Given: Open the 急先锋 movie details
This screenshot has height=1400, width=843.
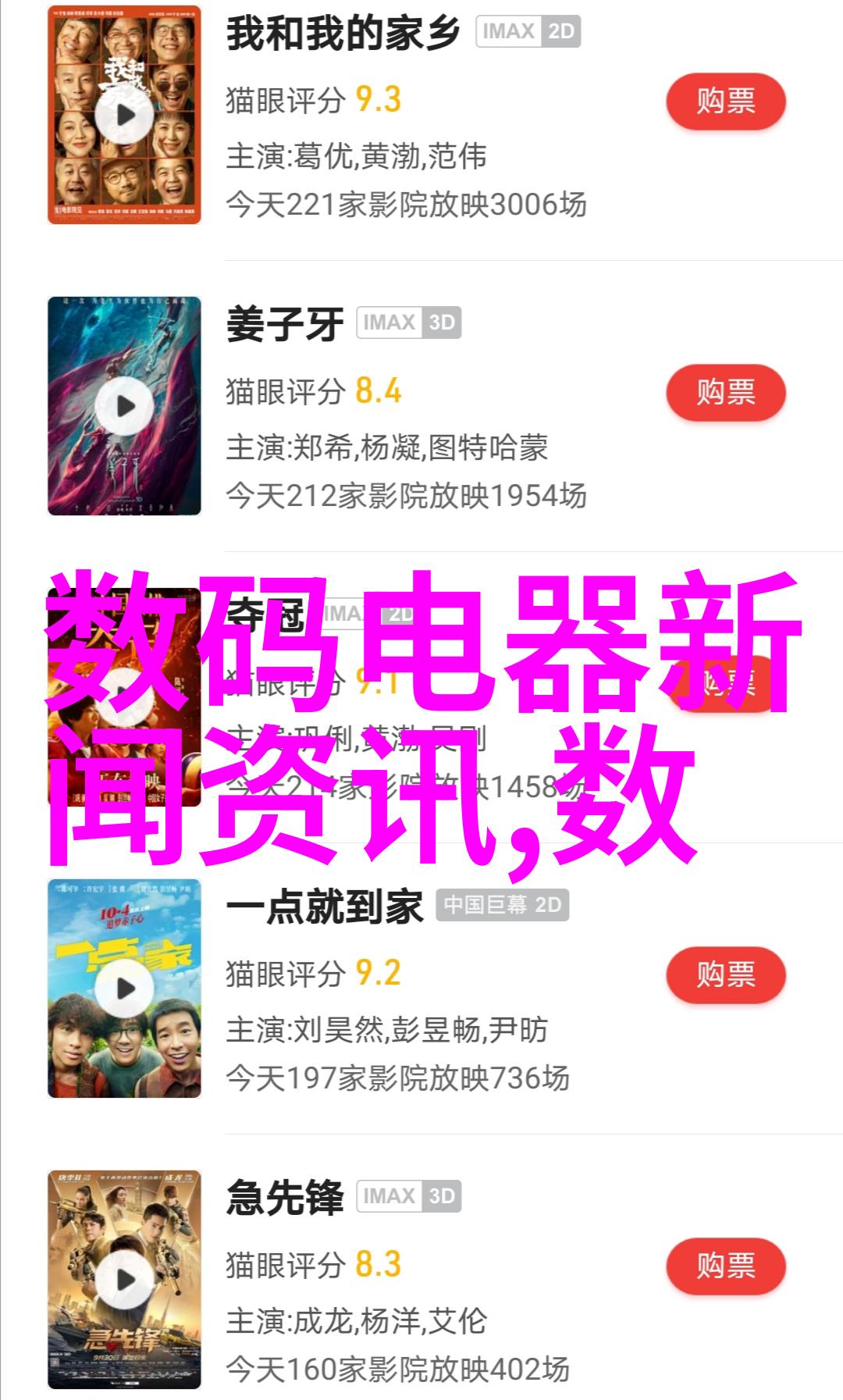Looking at the screenshot, I should click(285, 1199).
